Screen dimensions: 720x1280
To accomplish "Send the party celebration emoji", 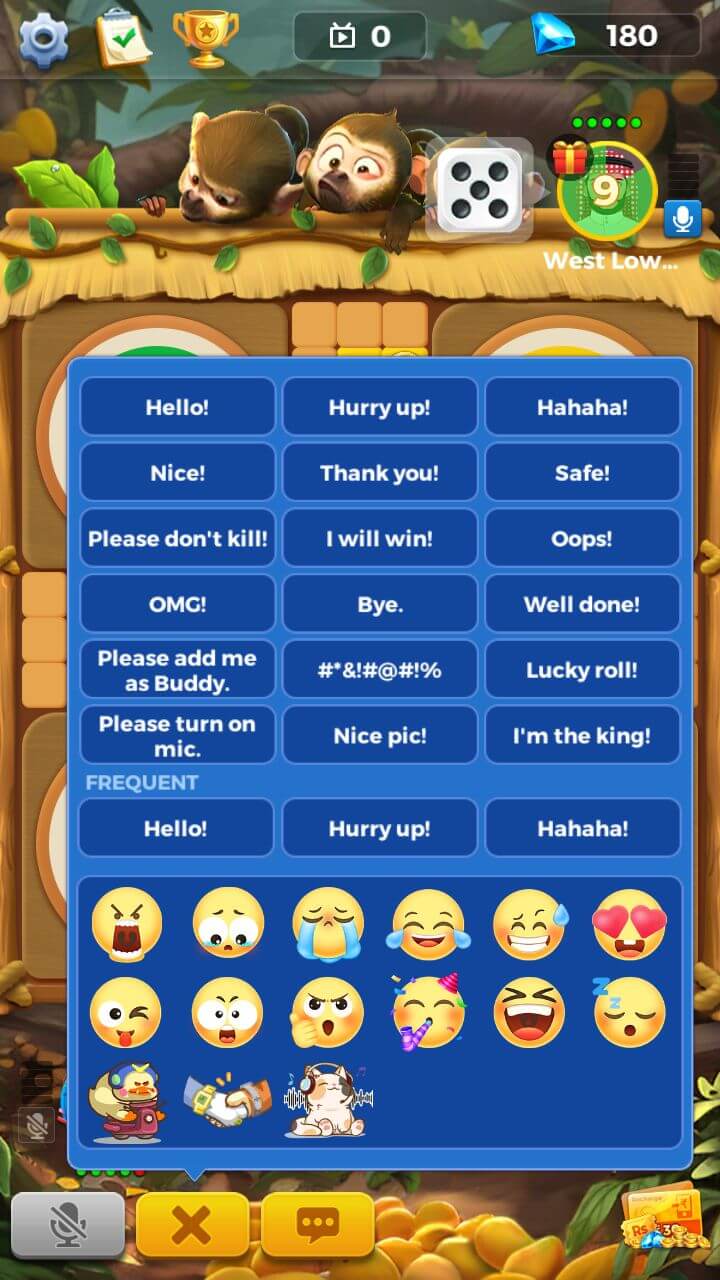I will [428, 1012].
